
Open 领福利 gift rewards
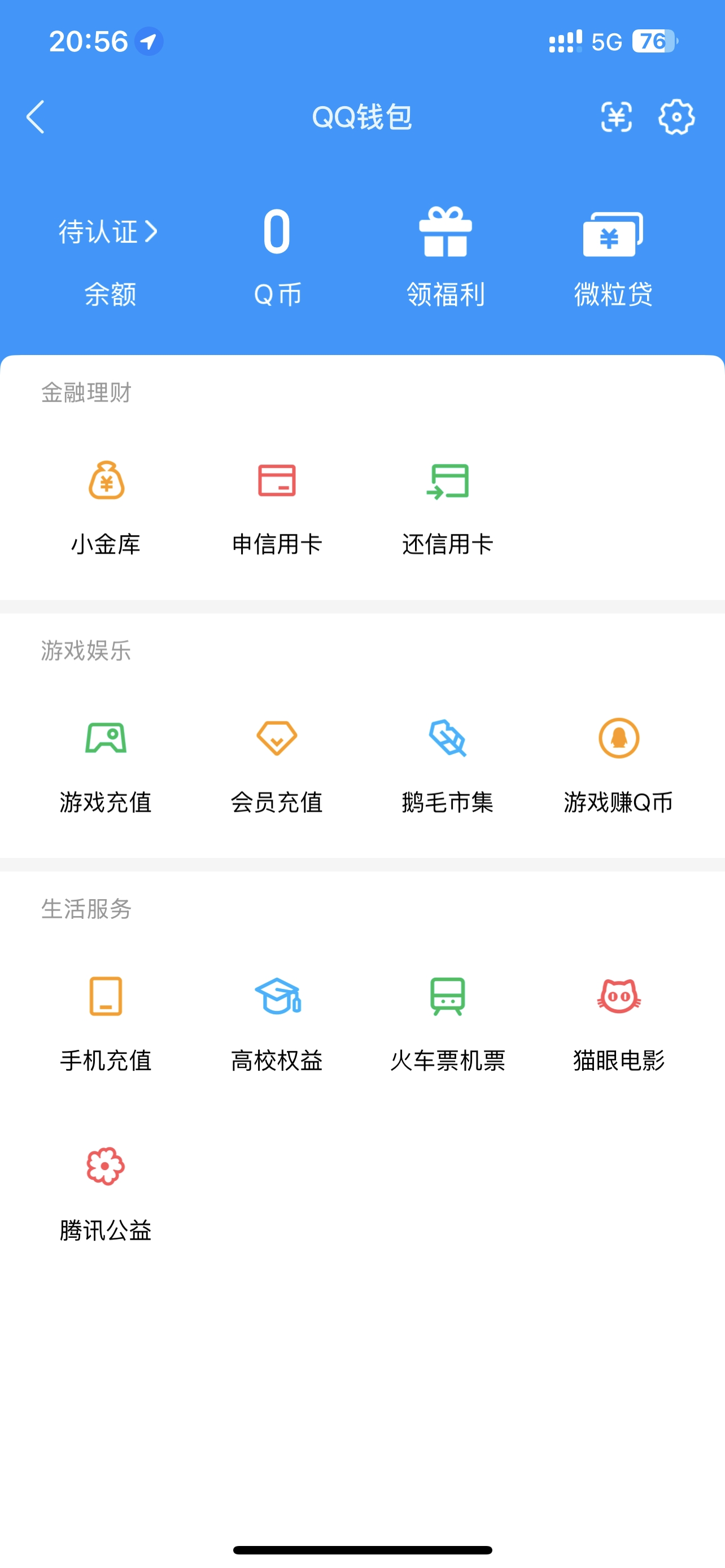tap(446, 257)
